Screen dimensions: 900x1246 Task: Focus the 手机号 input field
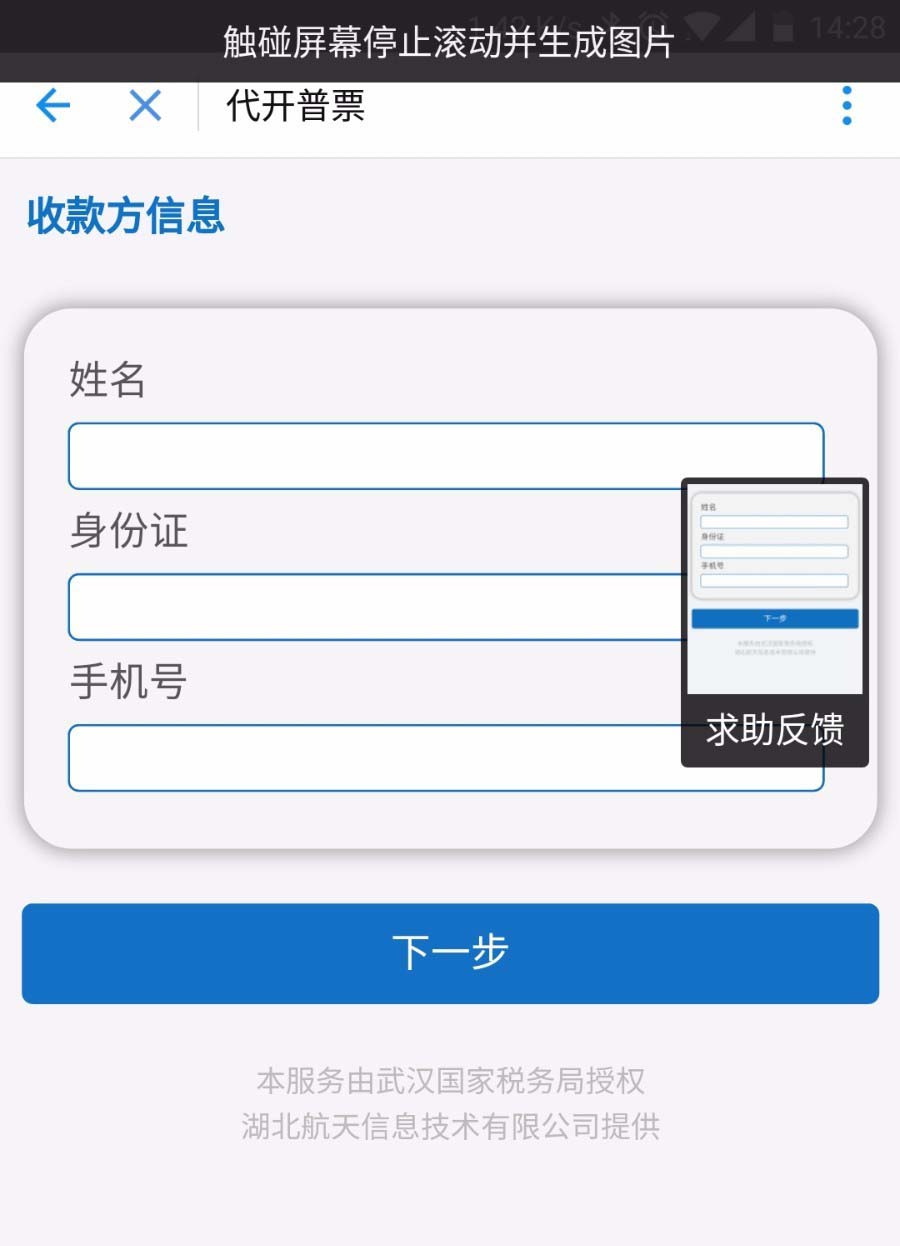pos(375,758)
